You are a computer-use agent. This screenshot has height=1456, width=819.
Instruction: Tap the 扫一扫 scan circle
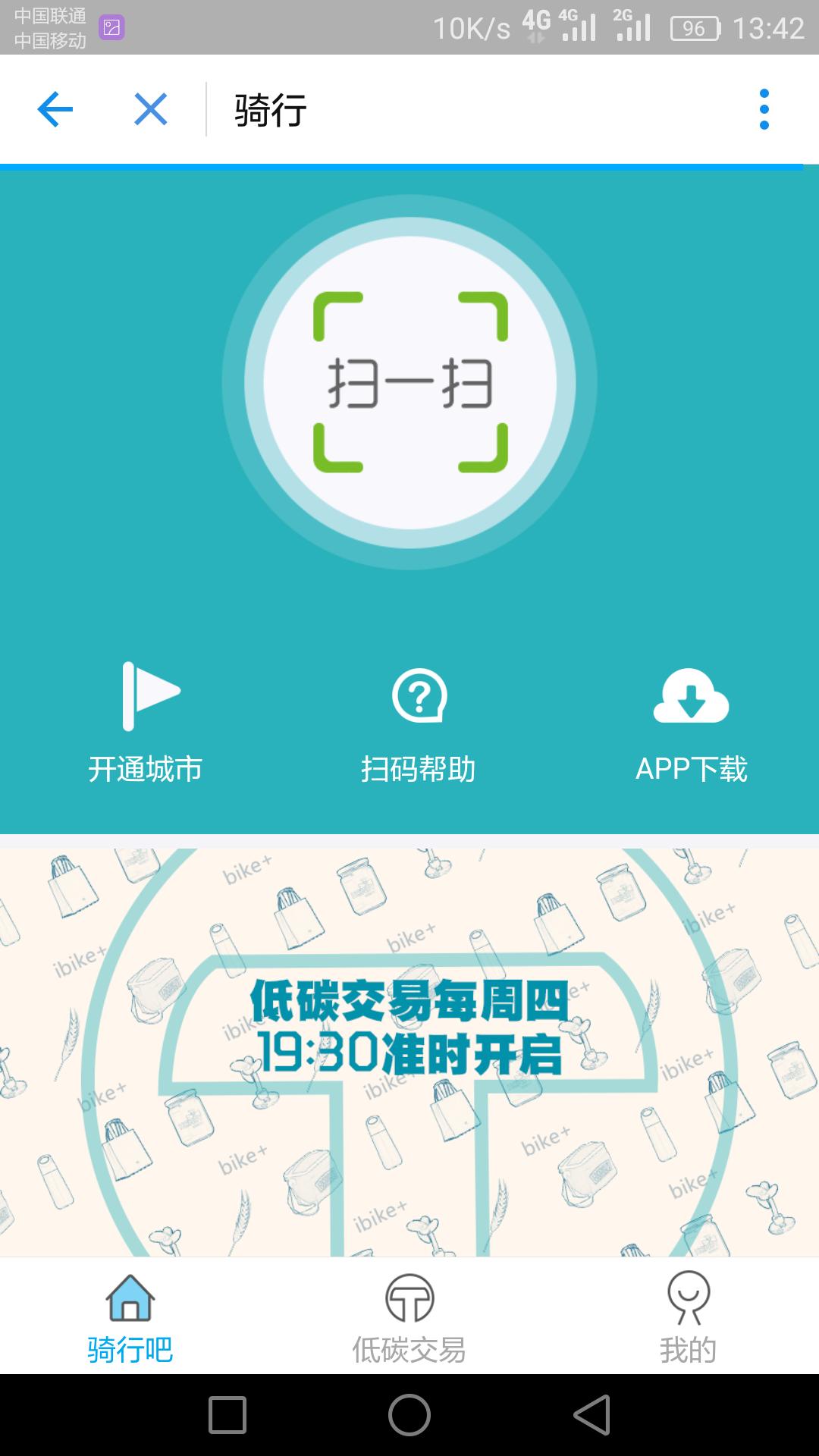409,379
